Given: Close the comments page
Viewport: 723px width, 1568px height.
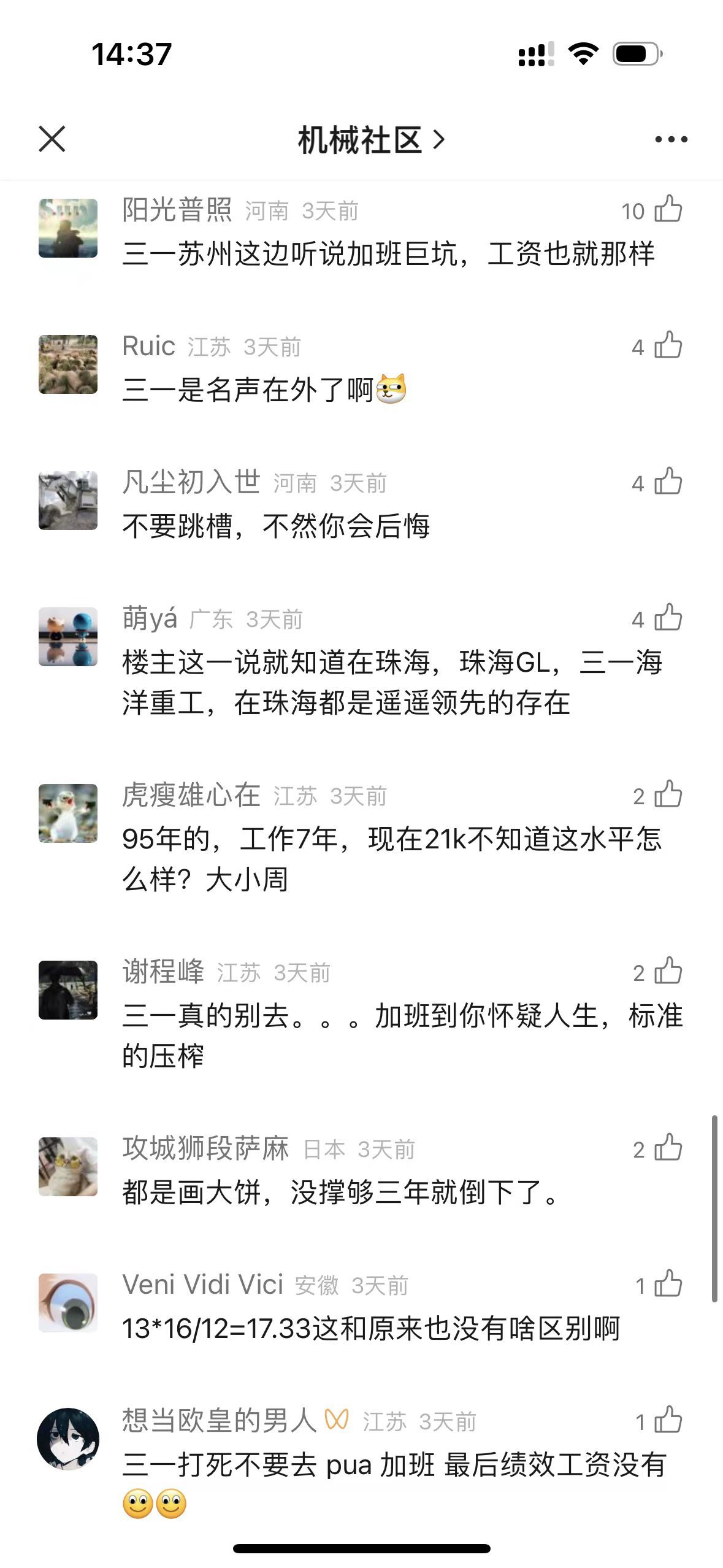Looking at the screenshot, I should point(52,139).
